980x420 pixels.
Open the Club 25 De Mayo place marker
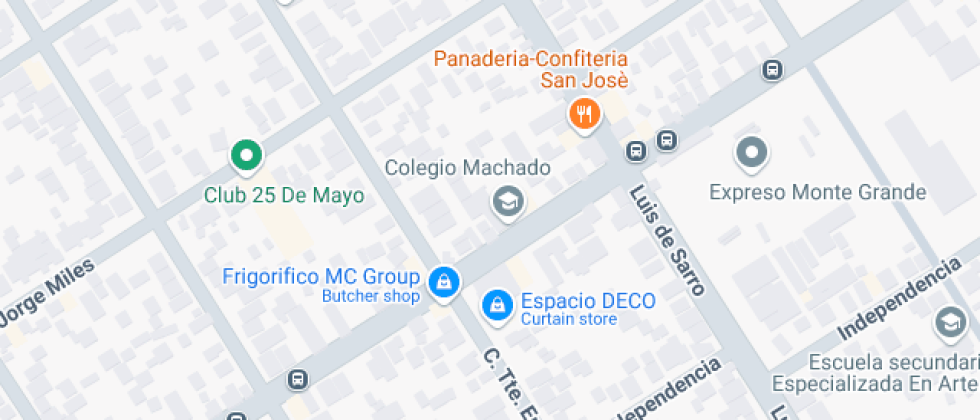pos(246,155)
